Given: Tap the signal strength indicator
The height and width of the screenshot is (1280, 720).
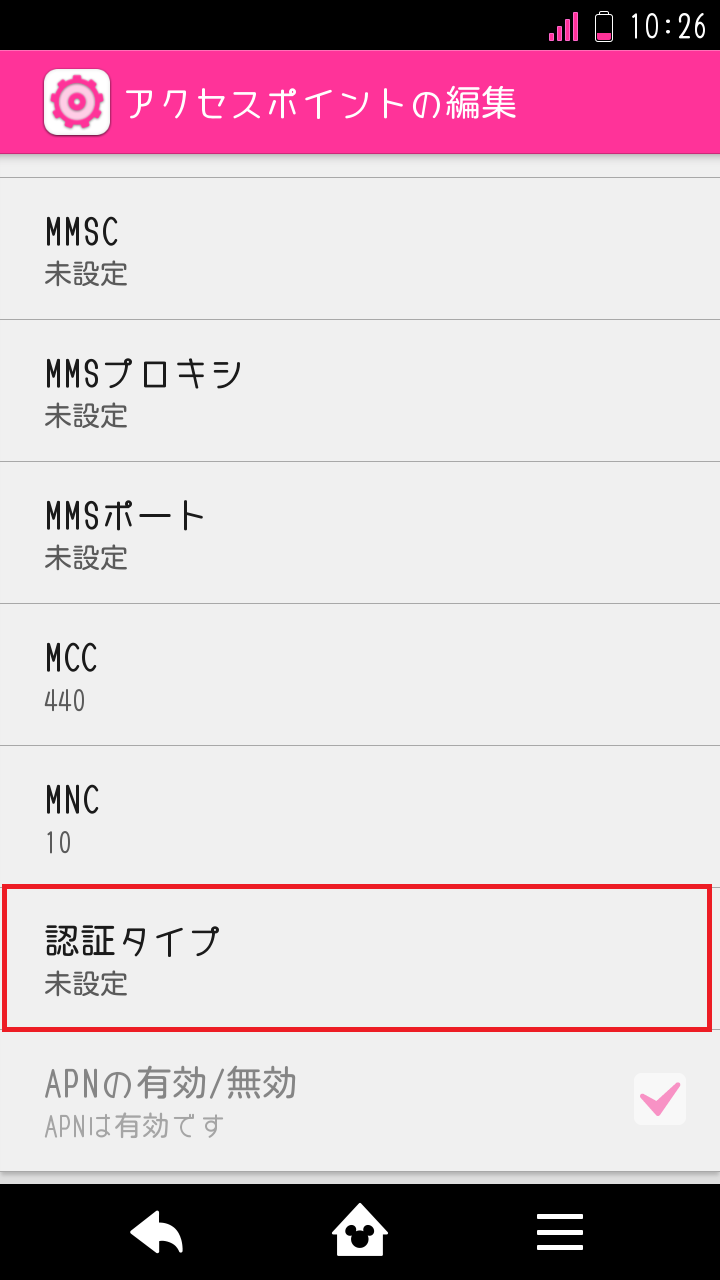Looking at the screenshot, I should tap(564, 27).
